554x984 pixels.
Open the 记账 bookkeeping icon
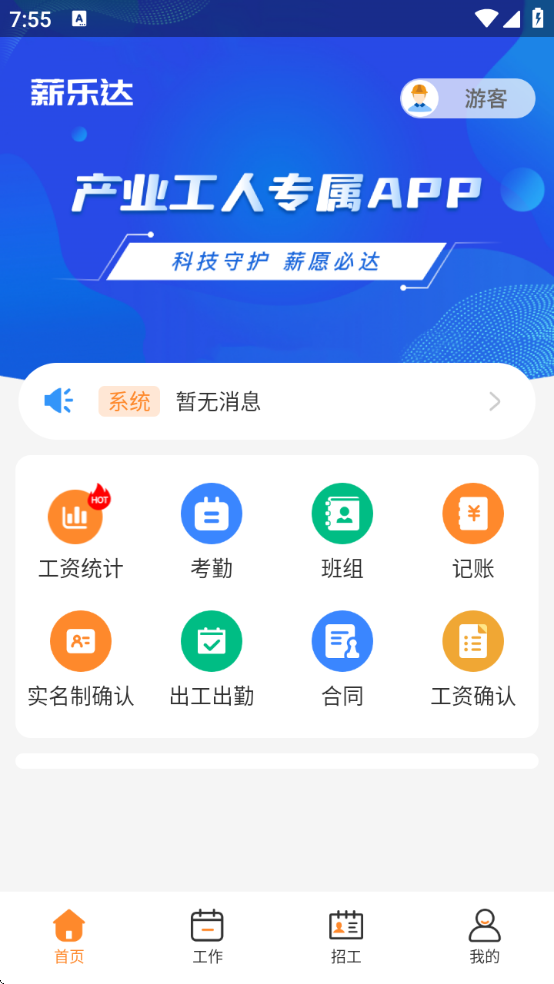(473, 532)
